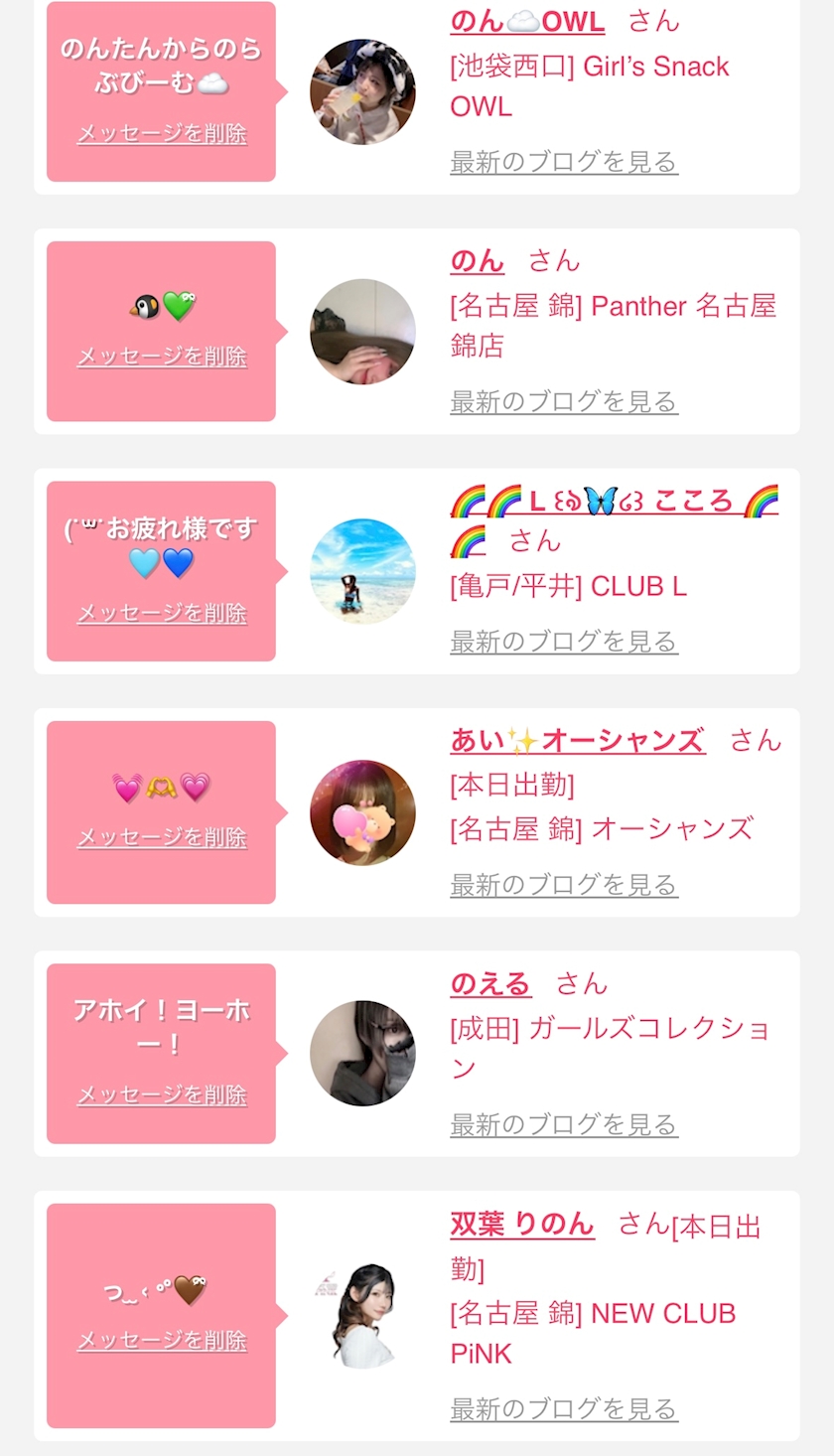View latest blog of のん at Panther
The height and width of the screenshot is (1456, 834).
[564, 402]
